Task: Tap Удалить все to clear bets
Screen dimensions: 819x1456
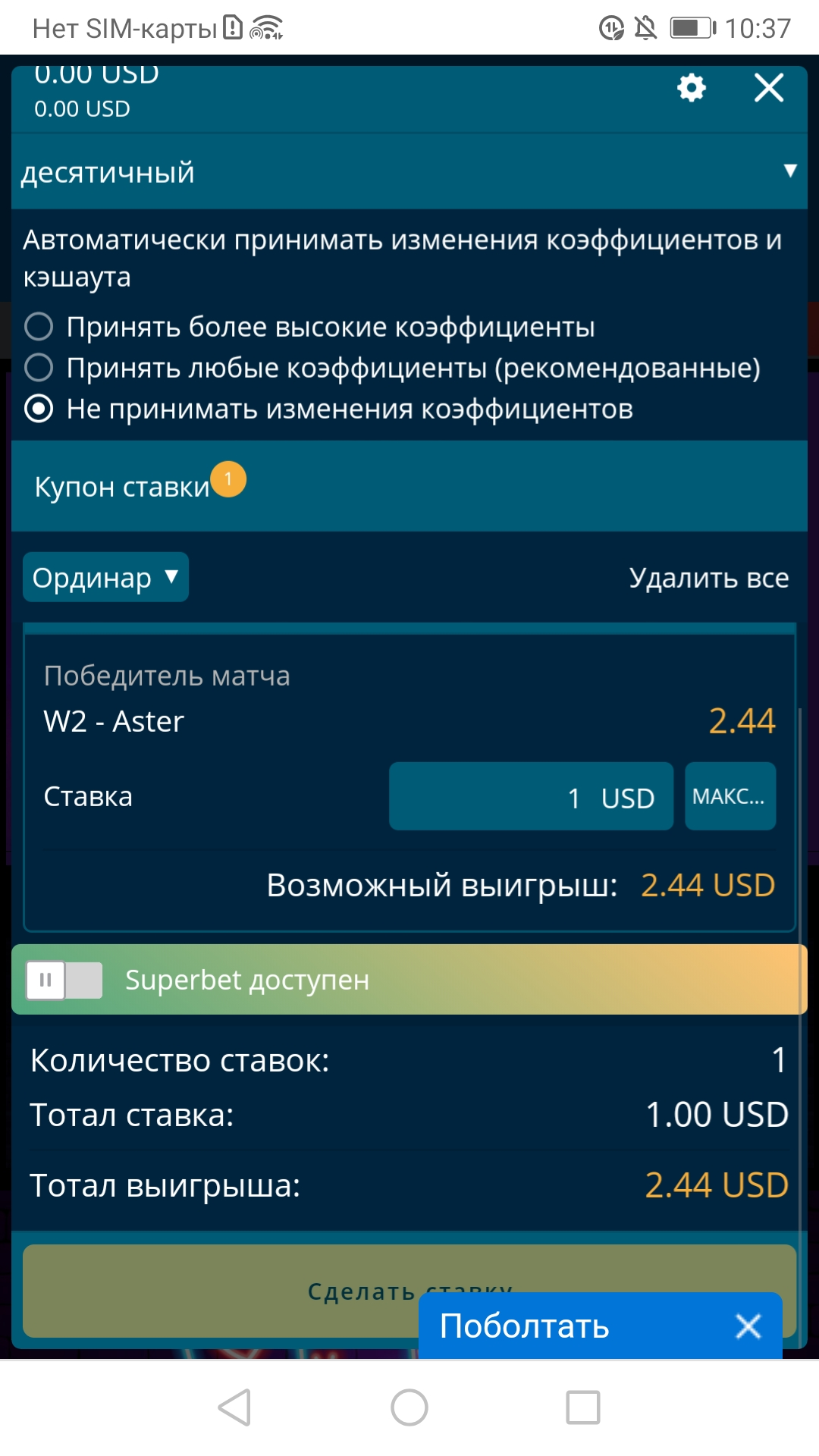Action: tap(709, 578)
